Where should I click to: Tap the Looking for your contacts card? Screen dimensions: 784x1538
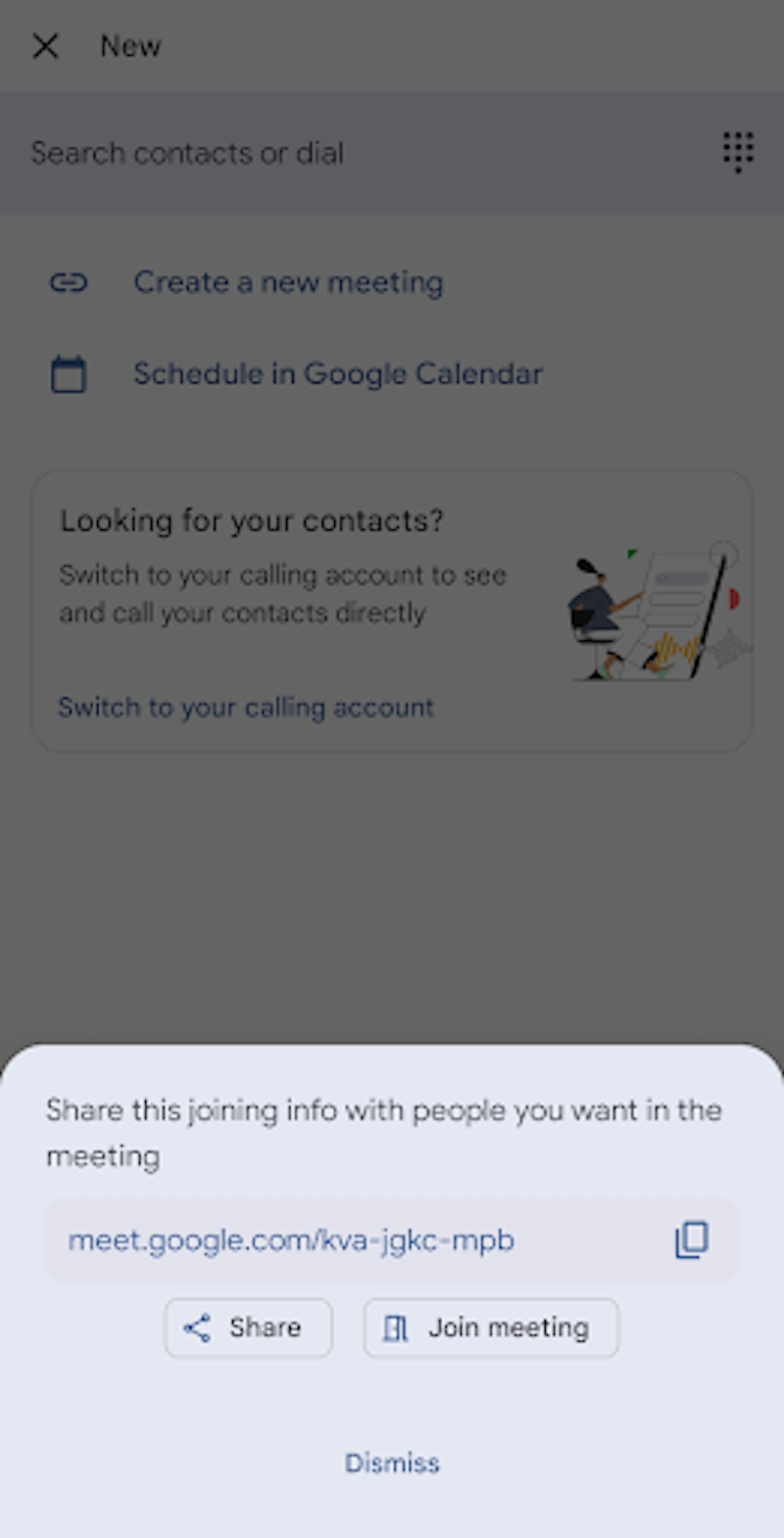[392, 608]
